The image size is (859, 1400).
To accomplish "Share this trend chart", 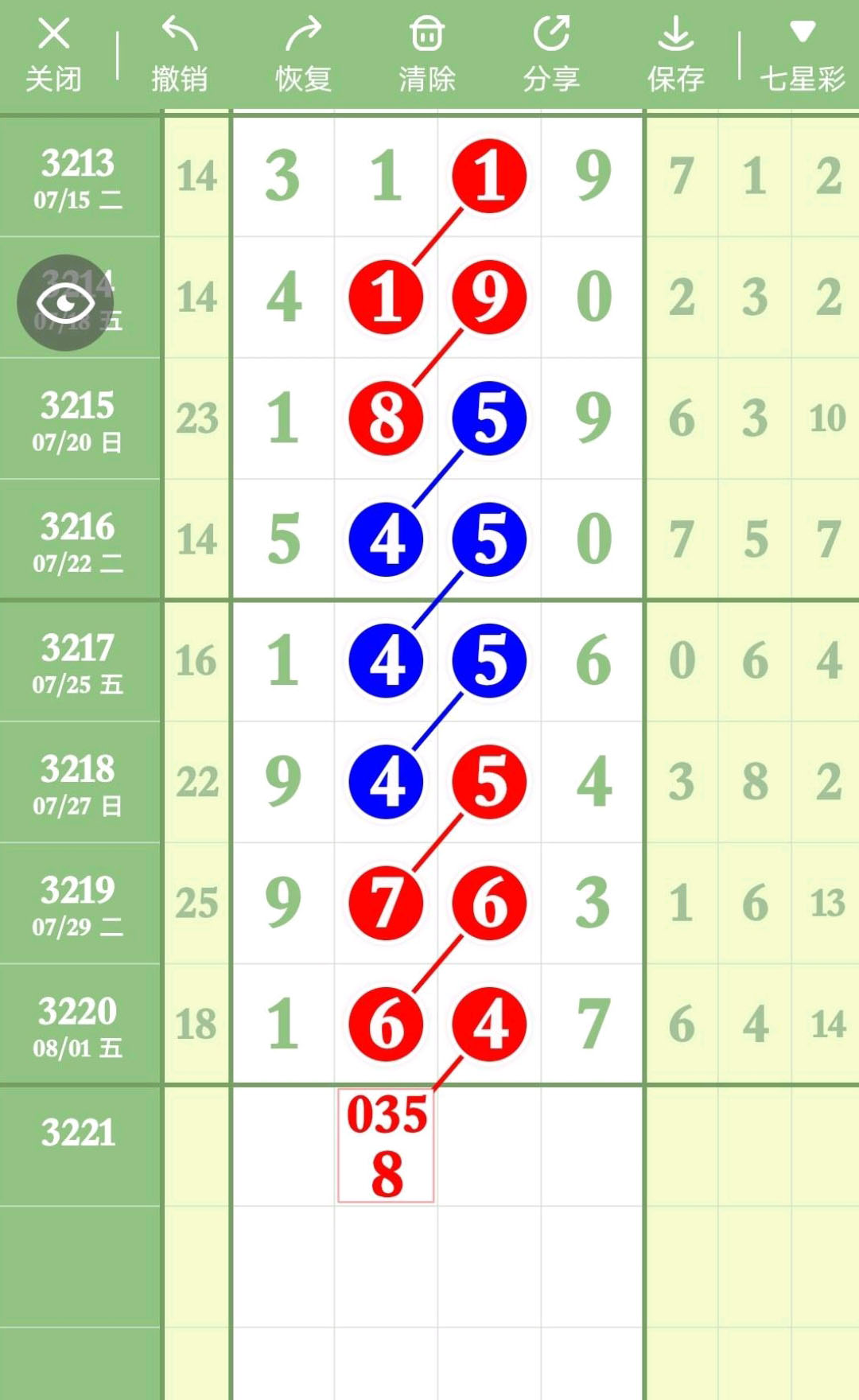I will click(551, 56).
